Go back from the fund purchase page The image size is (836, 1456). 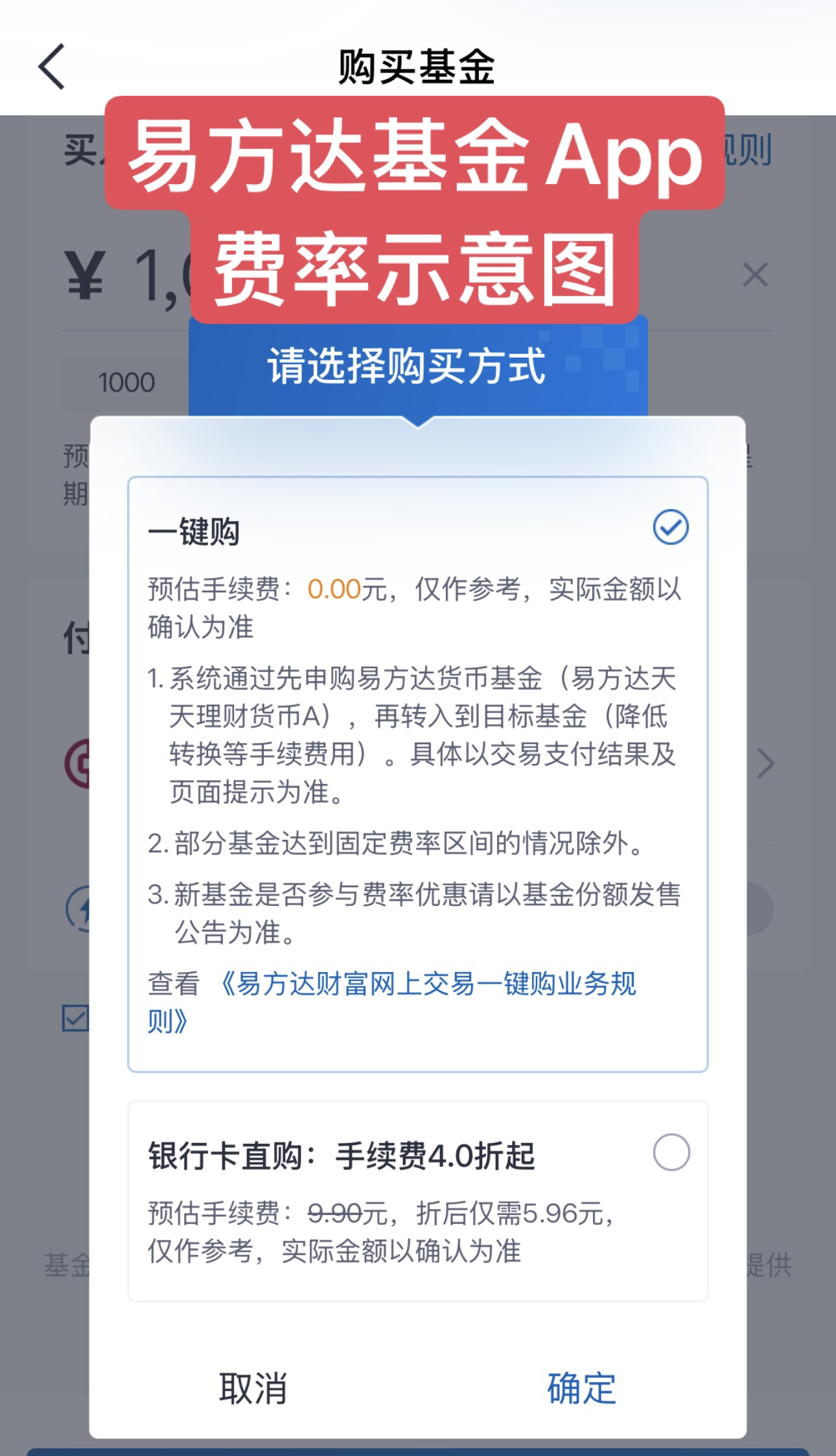pyautogui.click(x=52, y=66)
